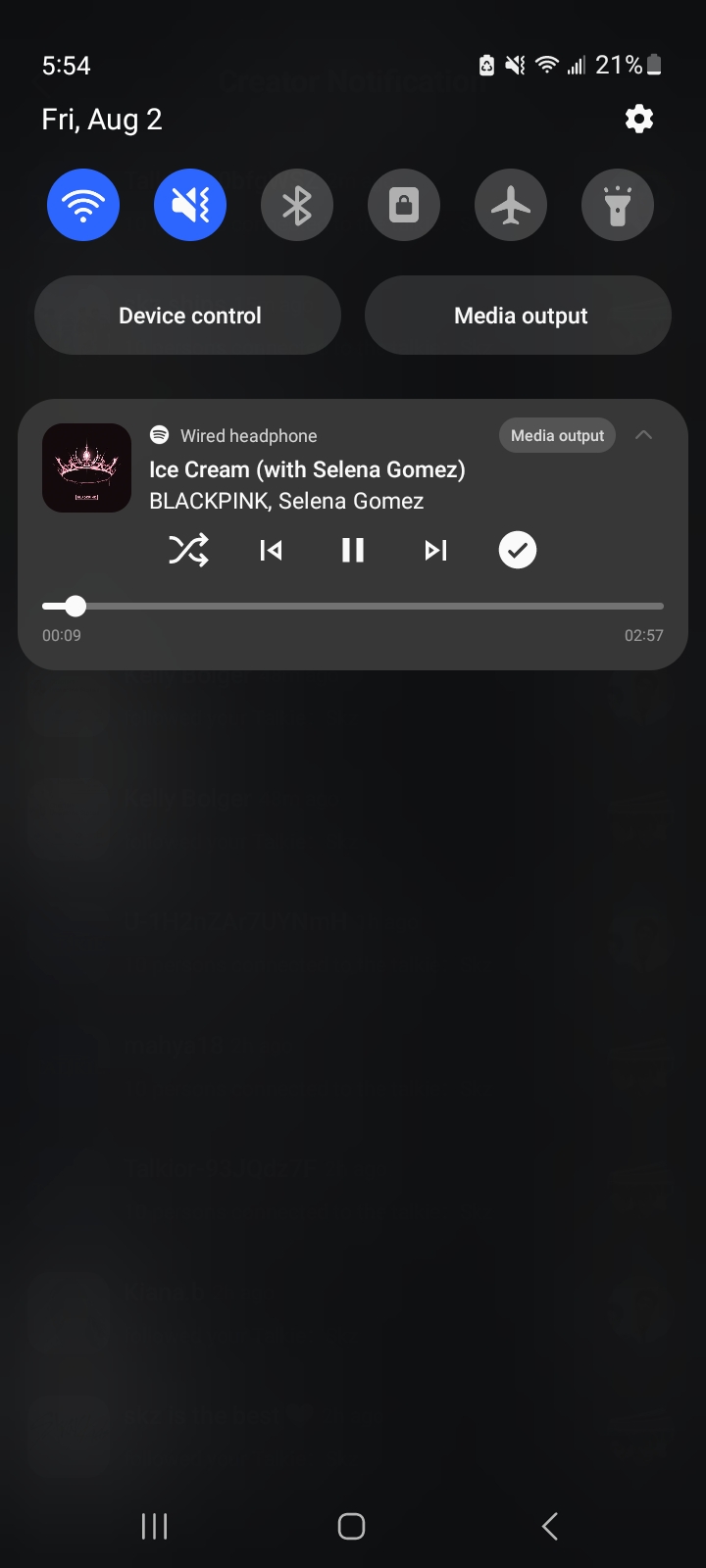Open Device control

[188, 316]
